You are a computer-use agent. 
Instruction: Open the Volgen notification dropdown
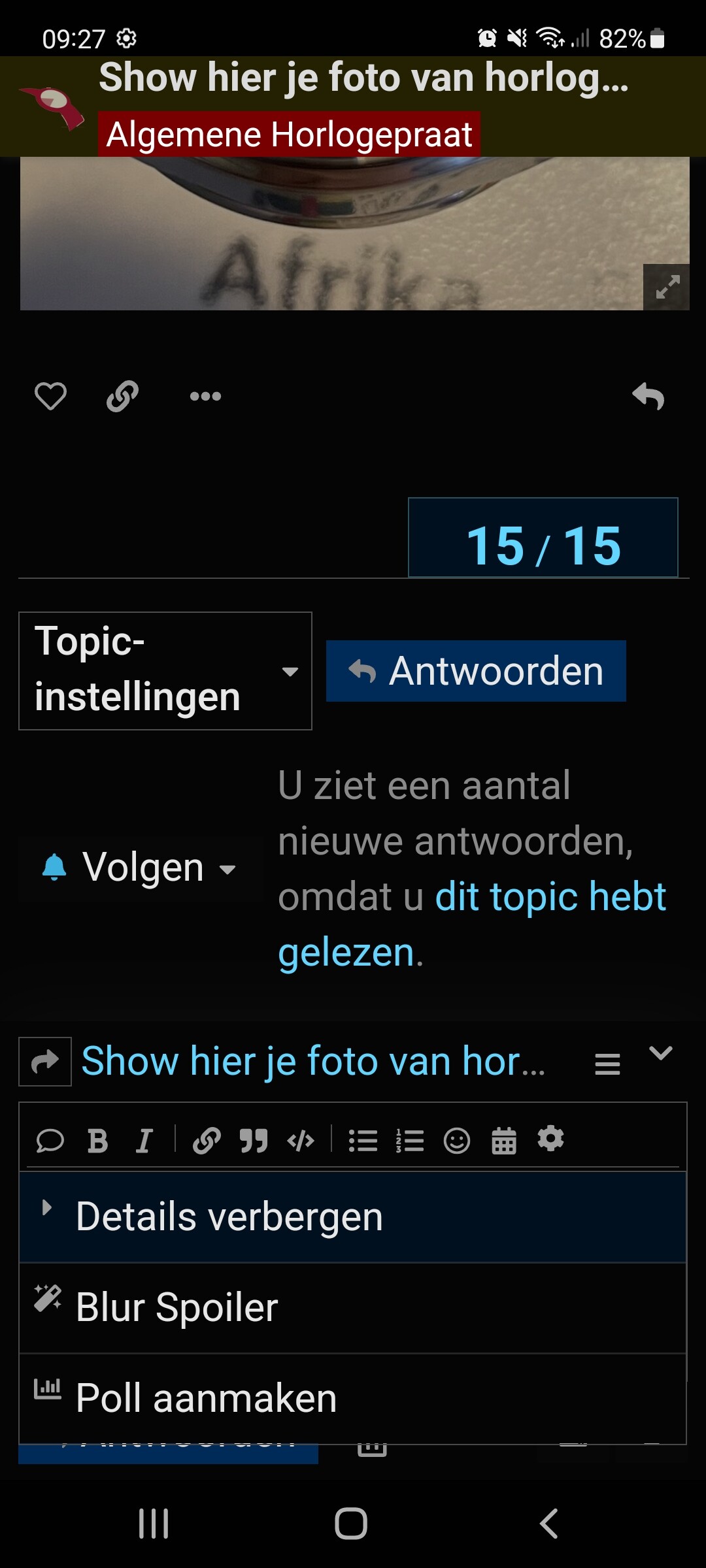tap(139, 868)
